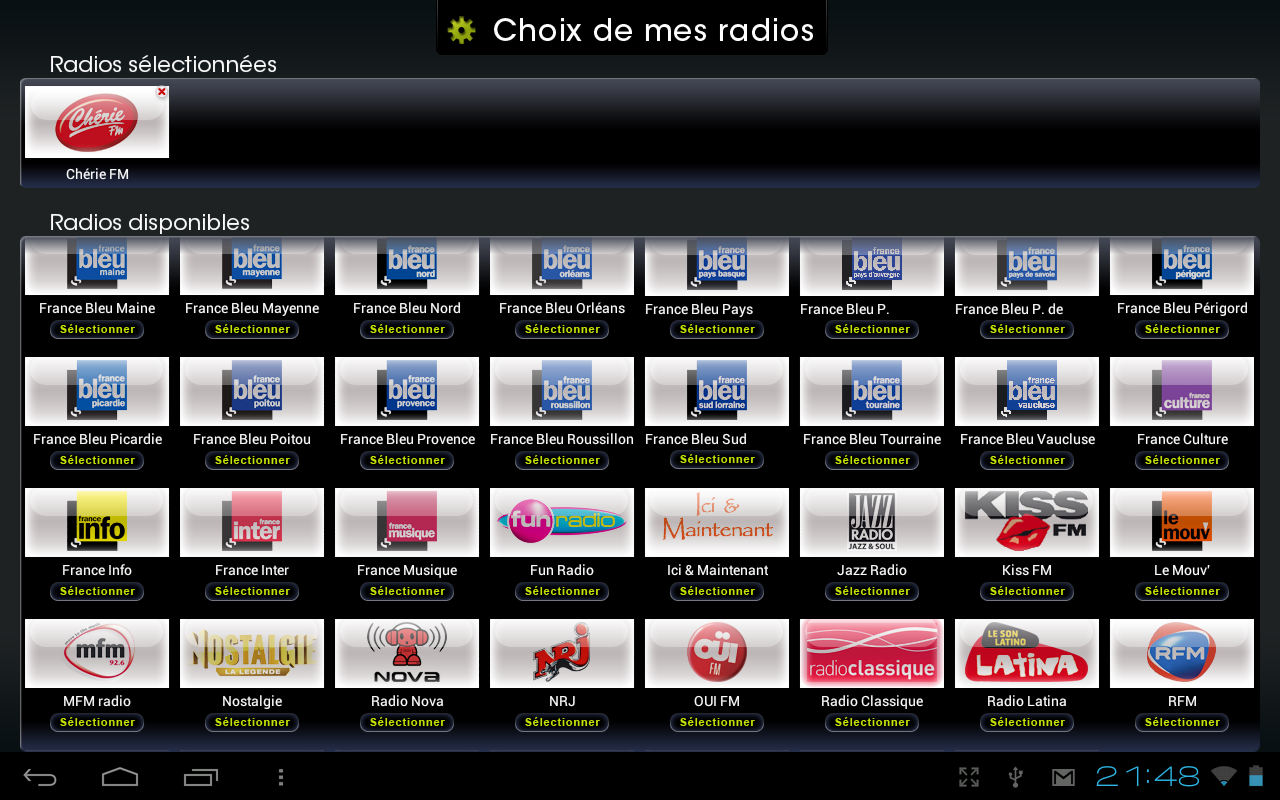This screenshot has width=1280, height=800.
Task: Add France Inter to my radios
Action: 252,591
